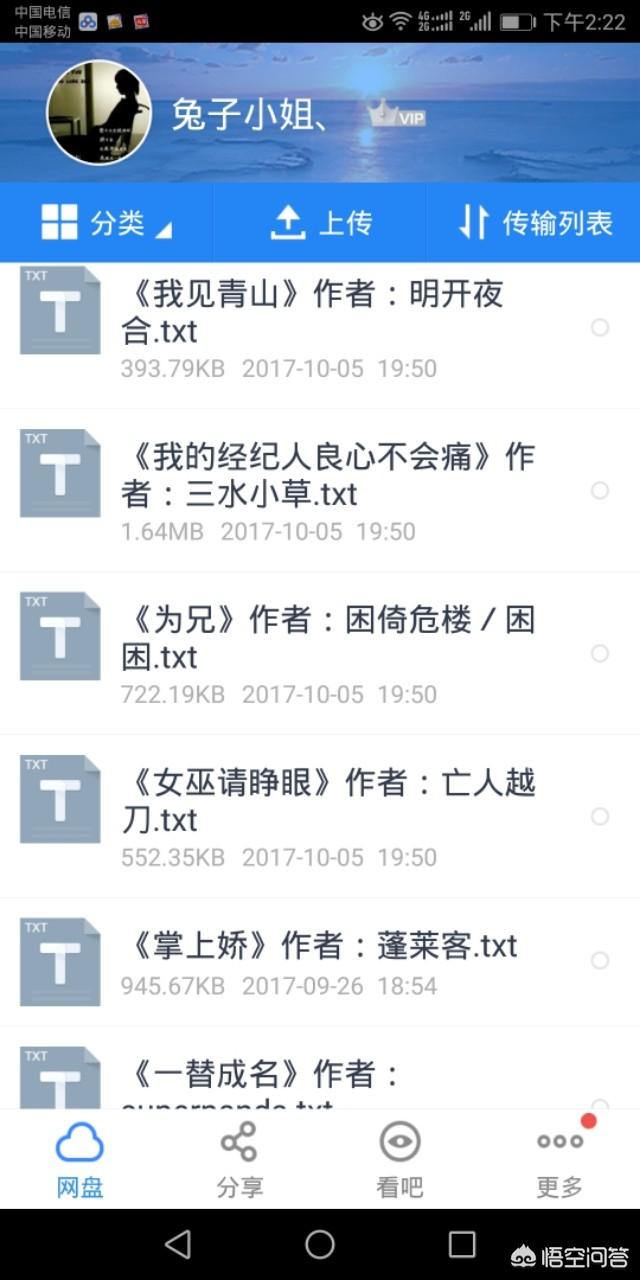640x1280 pixels.
Task: Open the file 《女巫请睁眼》作者：亡人越刀.txt
Action: point(320,816)
